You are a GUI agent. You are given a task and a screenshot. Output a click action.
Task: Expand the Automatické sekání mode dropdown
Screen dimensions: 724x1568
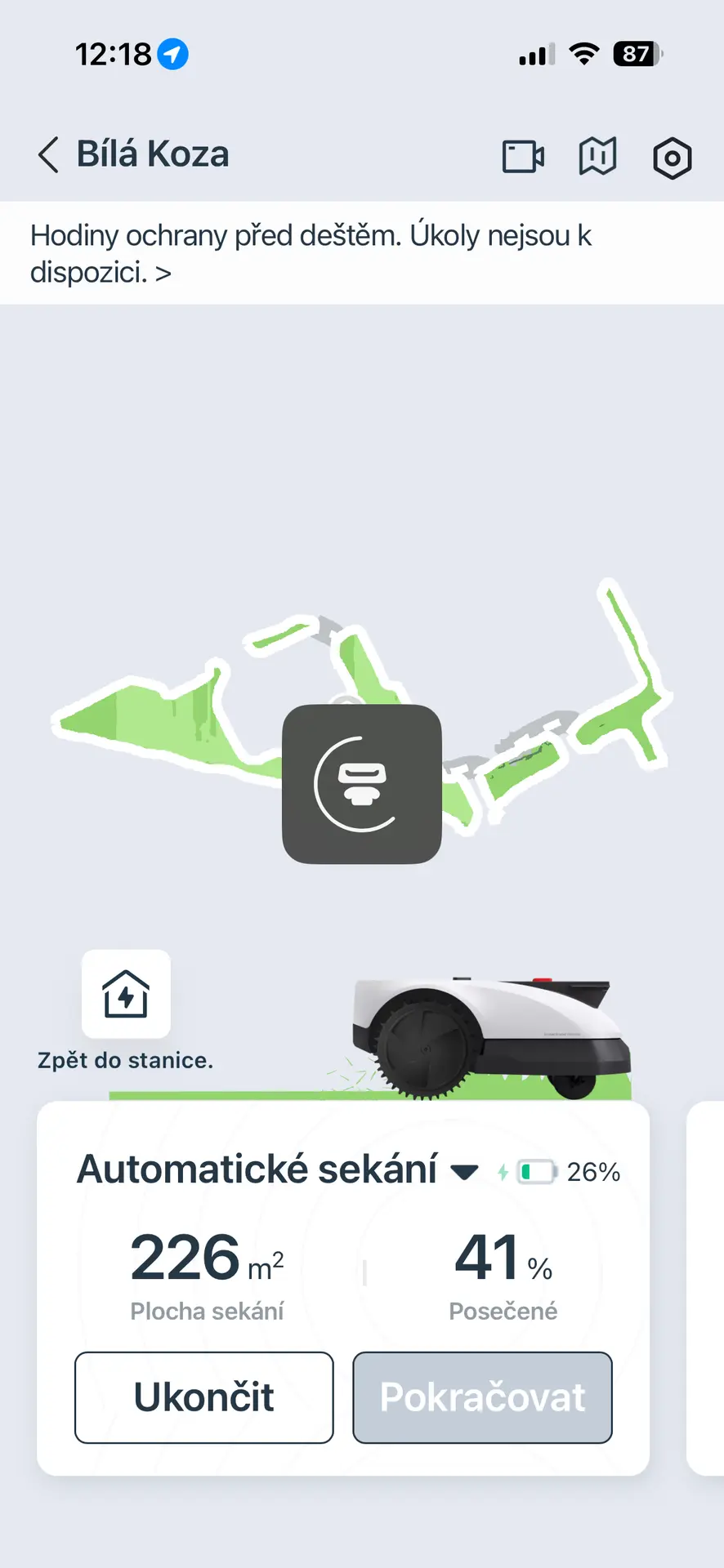[464, 1172]
